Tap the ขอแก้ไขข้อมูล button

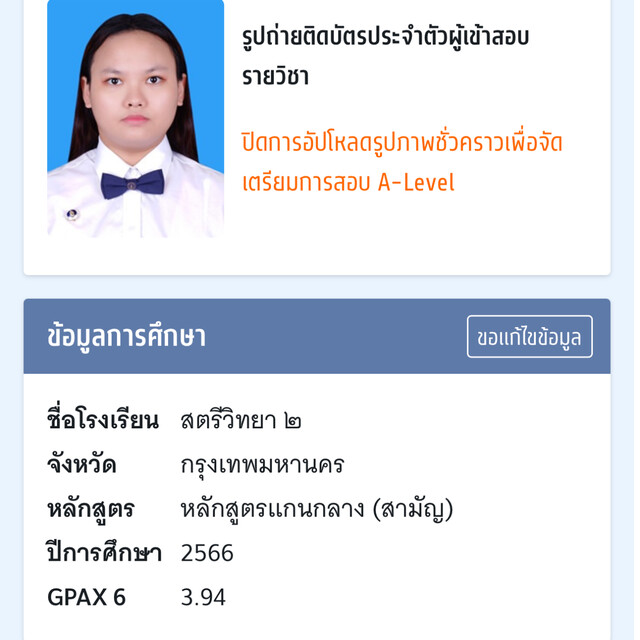point(529,337)
